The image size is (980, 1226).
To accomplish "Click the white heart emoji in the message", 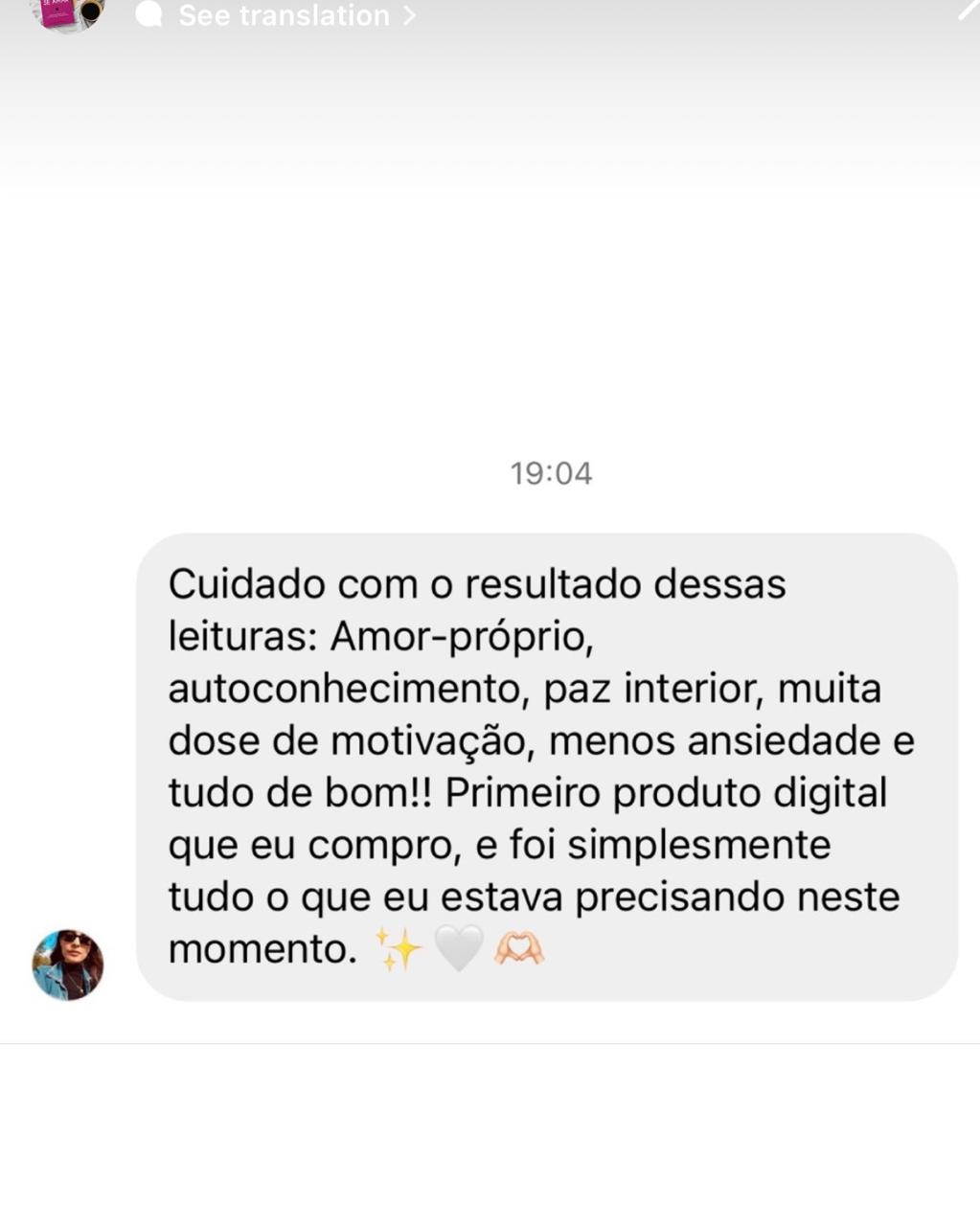I will pyautogui.click(x=458, y=946).
